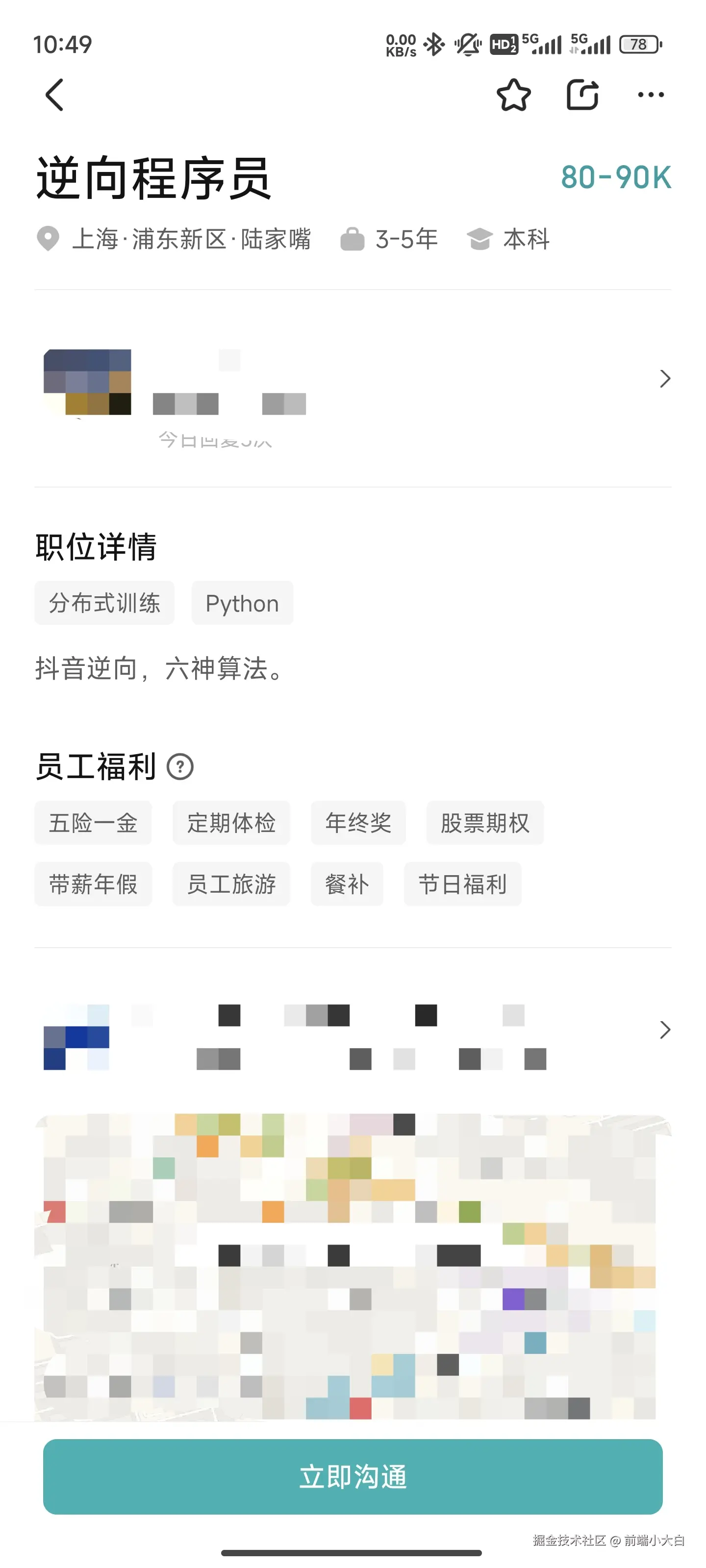Viewport: 706px width, 1568px height.
Task: Tap the 股票期权 benefit tag
Action: pyautogui.click(x=484, y=823)
